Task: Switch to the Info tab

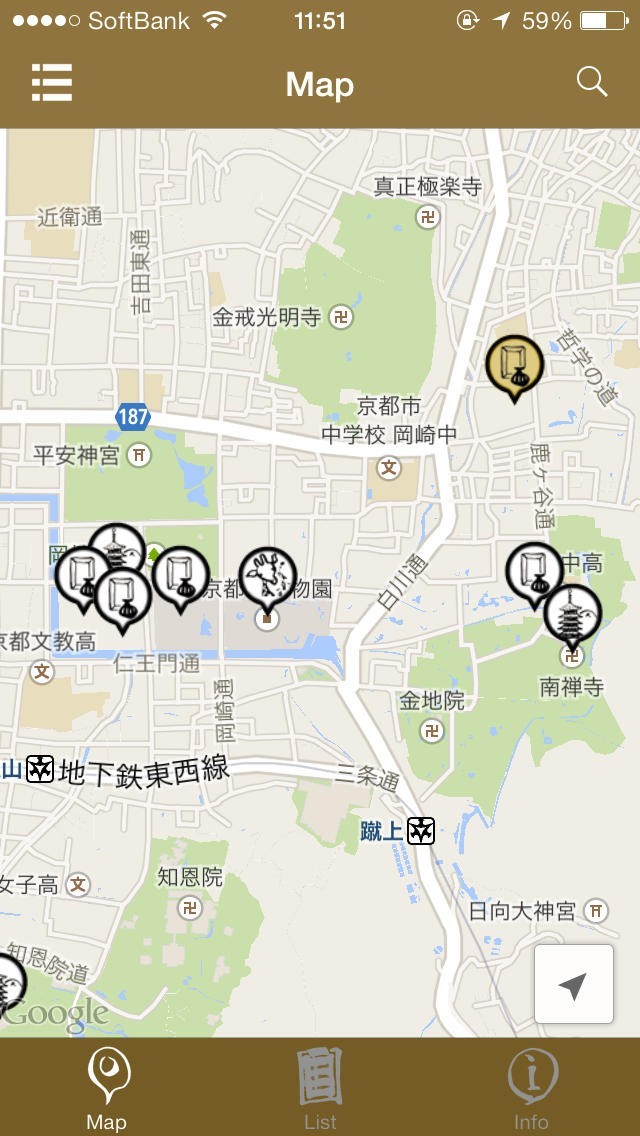Action: pos(531,1088)
